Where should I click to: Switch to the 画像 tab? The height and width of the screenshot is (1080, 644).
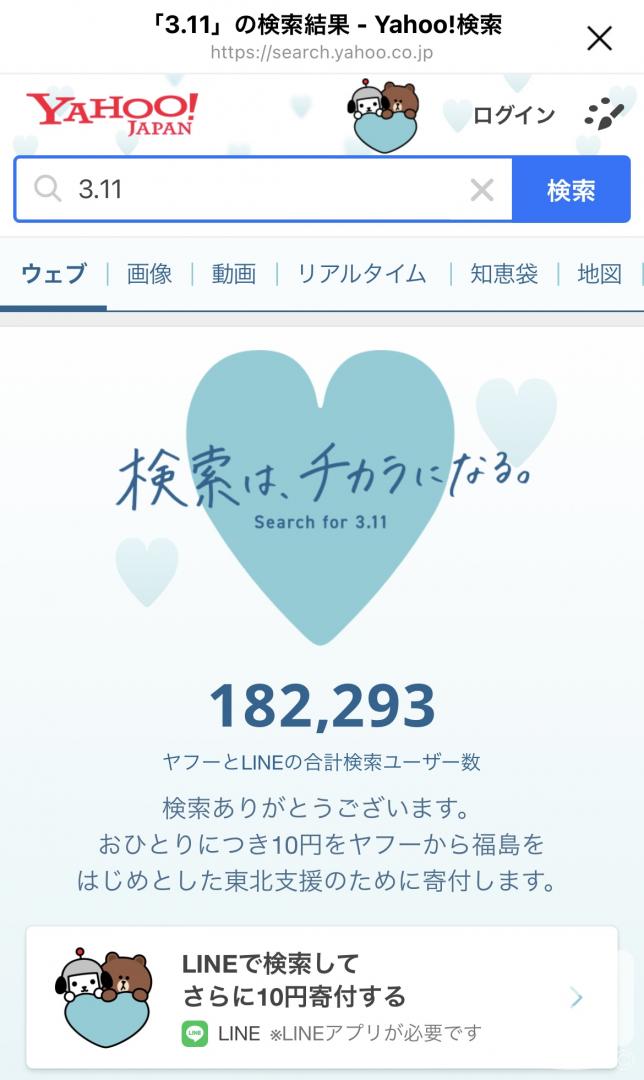click(149, 274)
